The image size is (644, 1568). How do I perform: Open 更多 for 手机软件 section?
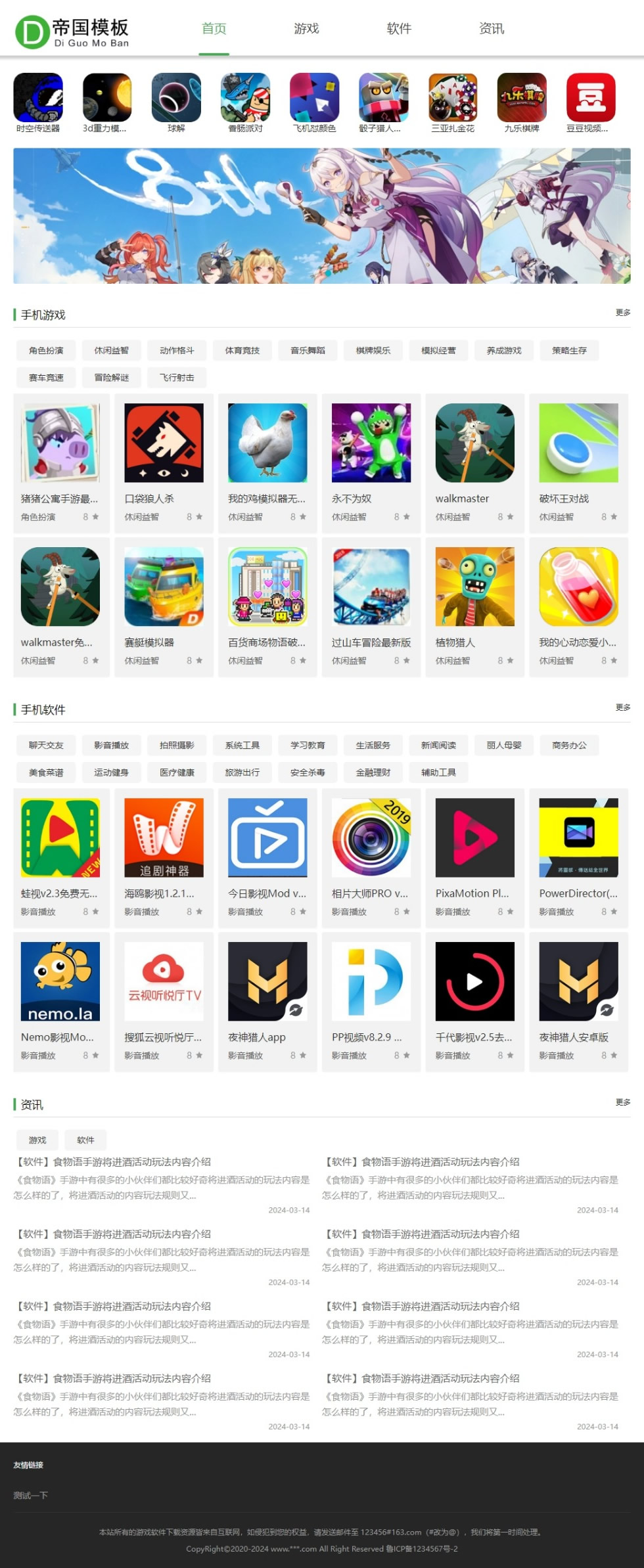coord(622,707)
